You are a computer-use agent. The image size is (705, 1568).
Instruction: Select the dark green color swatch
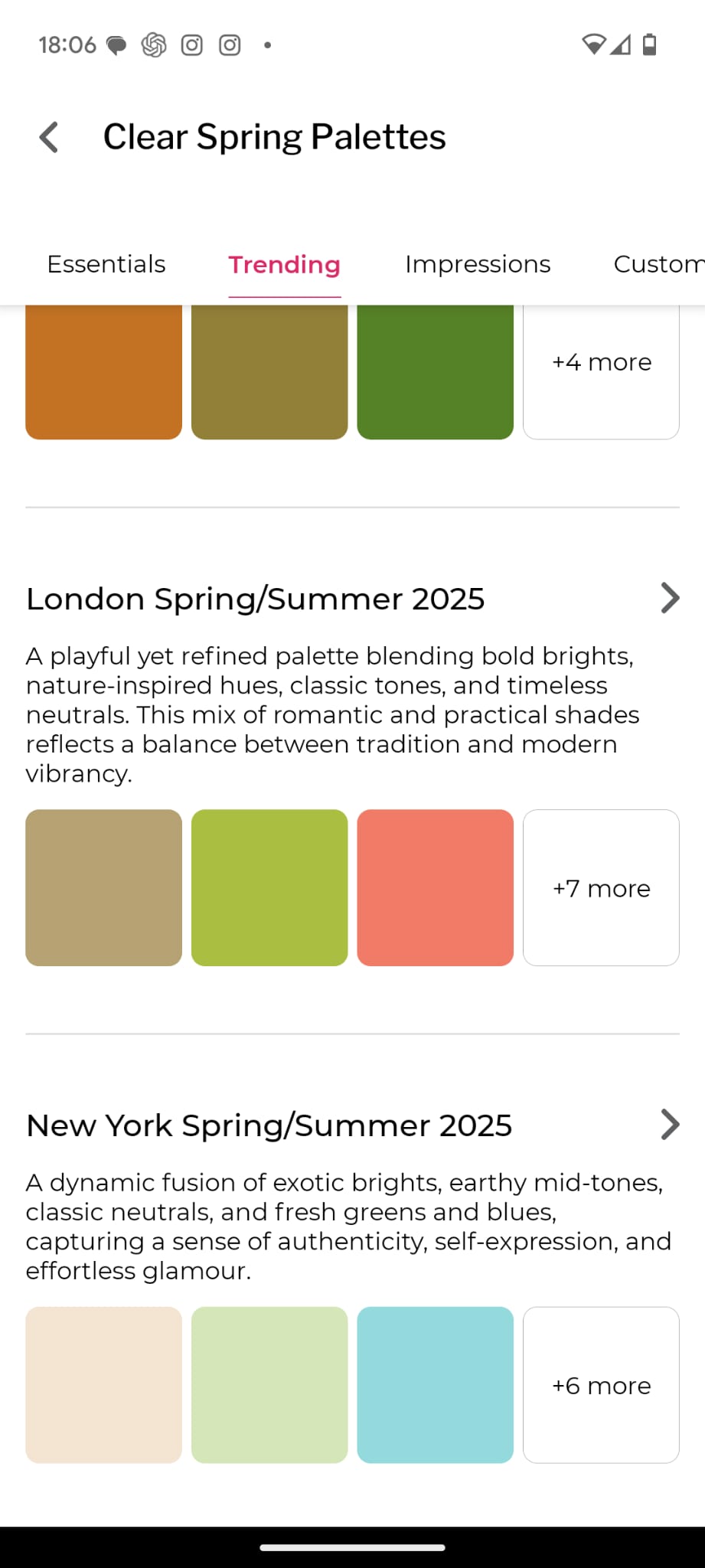pos(435,372)
